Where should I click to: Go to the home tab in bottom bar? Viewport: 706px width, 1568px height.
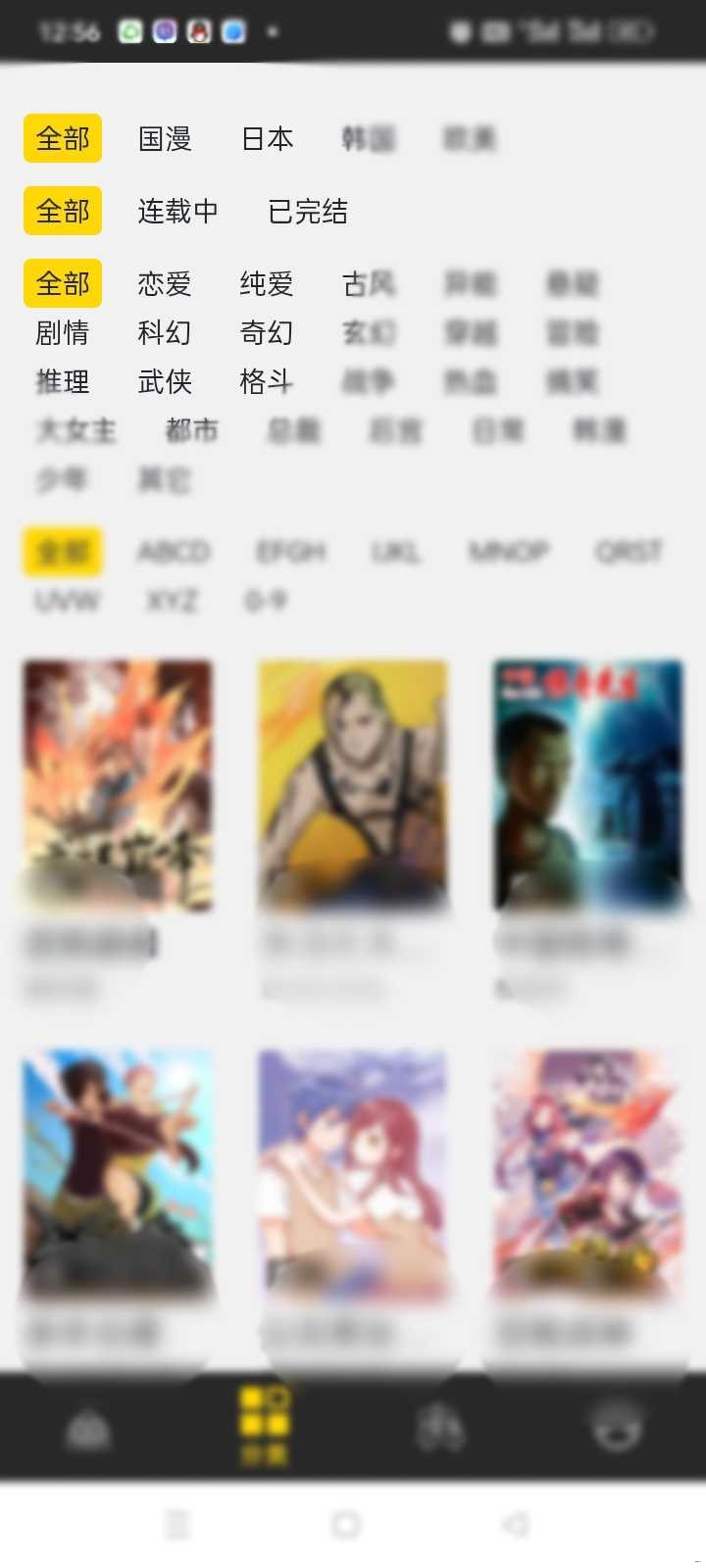[x=88, y=1431]
